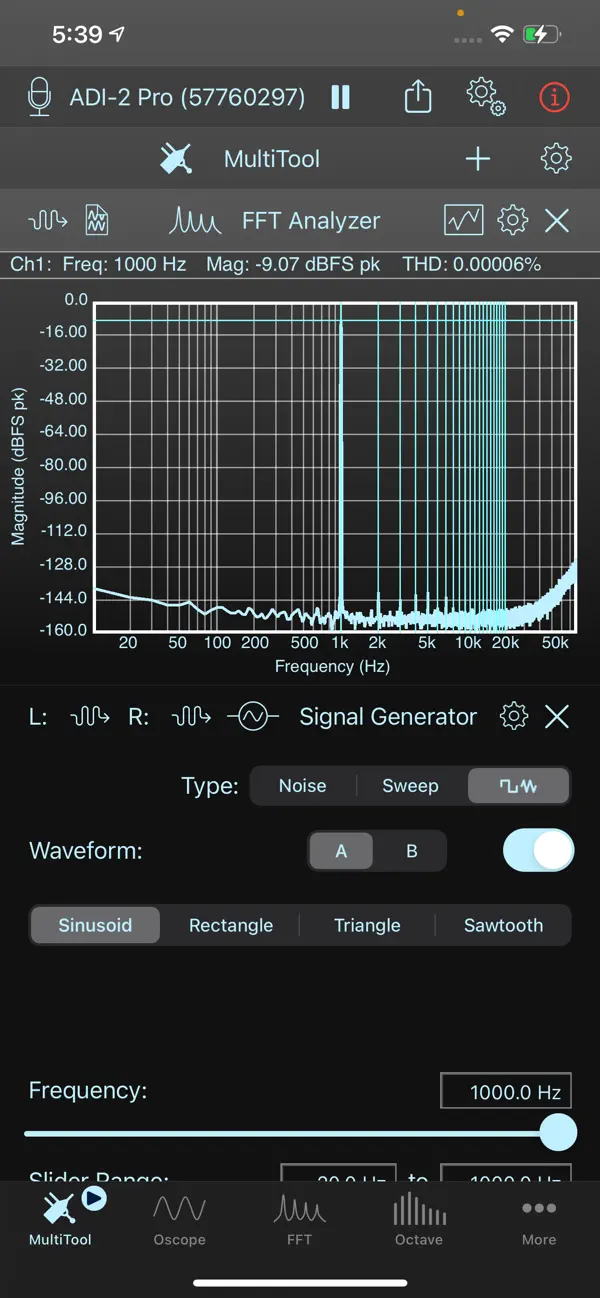Switch to waveform B
The height and width of the screenshot is (1298, 600).
411,852
